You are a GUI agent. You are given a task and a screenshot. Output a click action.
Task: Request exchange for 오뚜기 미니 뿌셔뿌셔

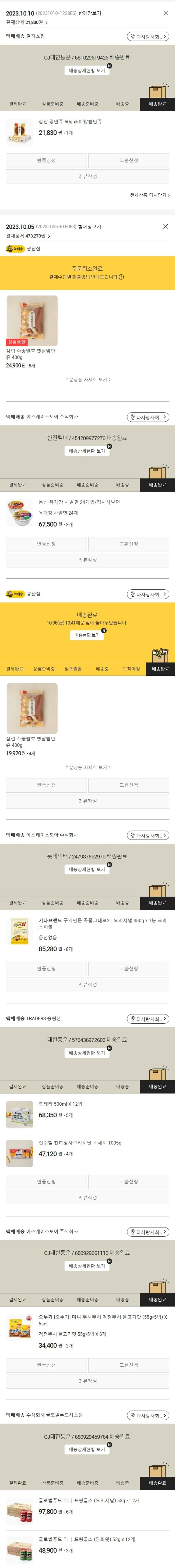tap(128, 1365)
